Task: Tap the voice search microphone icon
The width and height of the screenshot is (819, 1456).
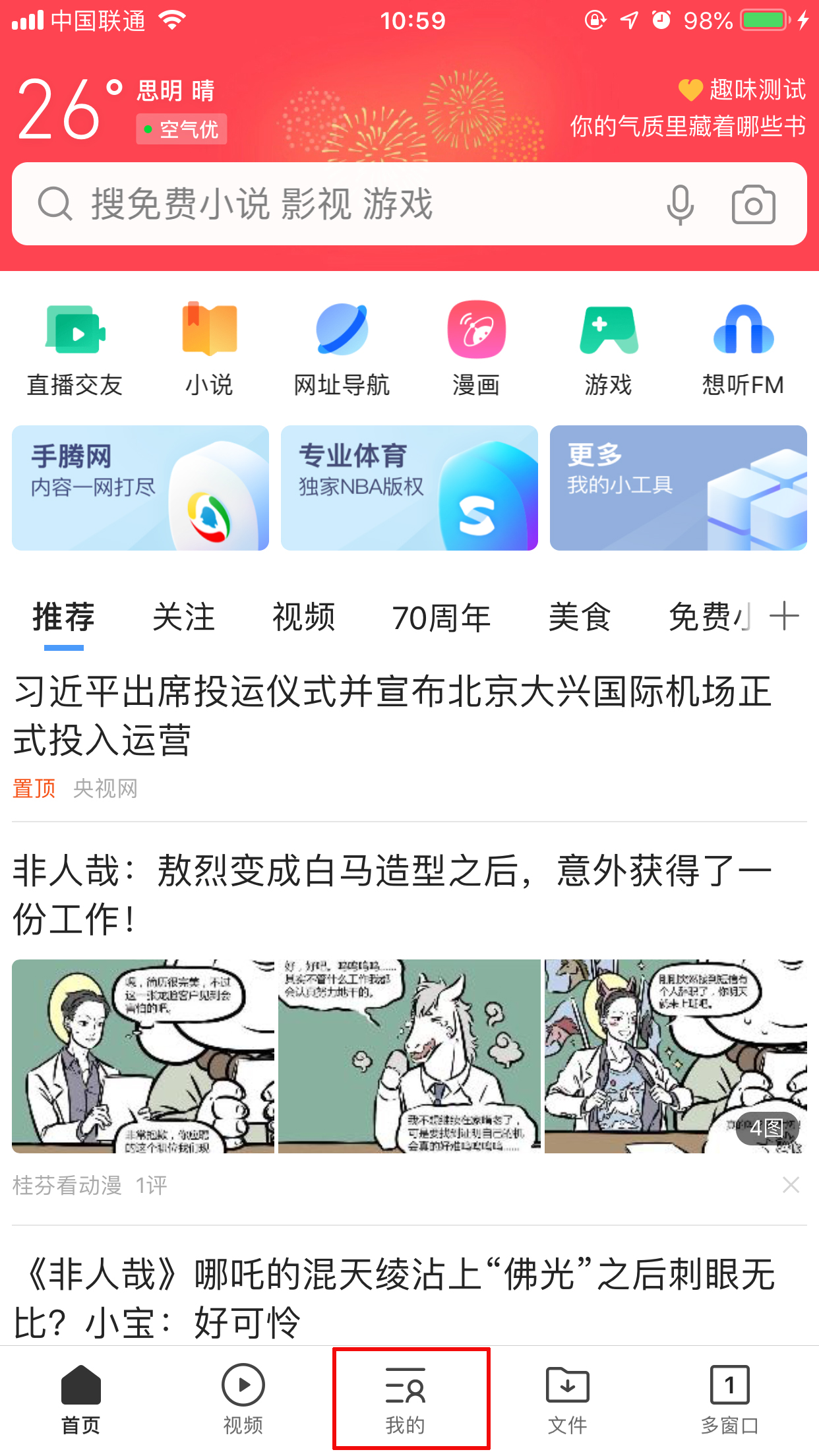Action: (x=680, y=204)
